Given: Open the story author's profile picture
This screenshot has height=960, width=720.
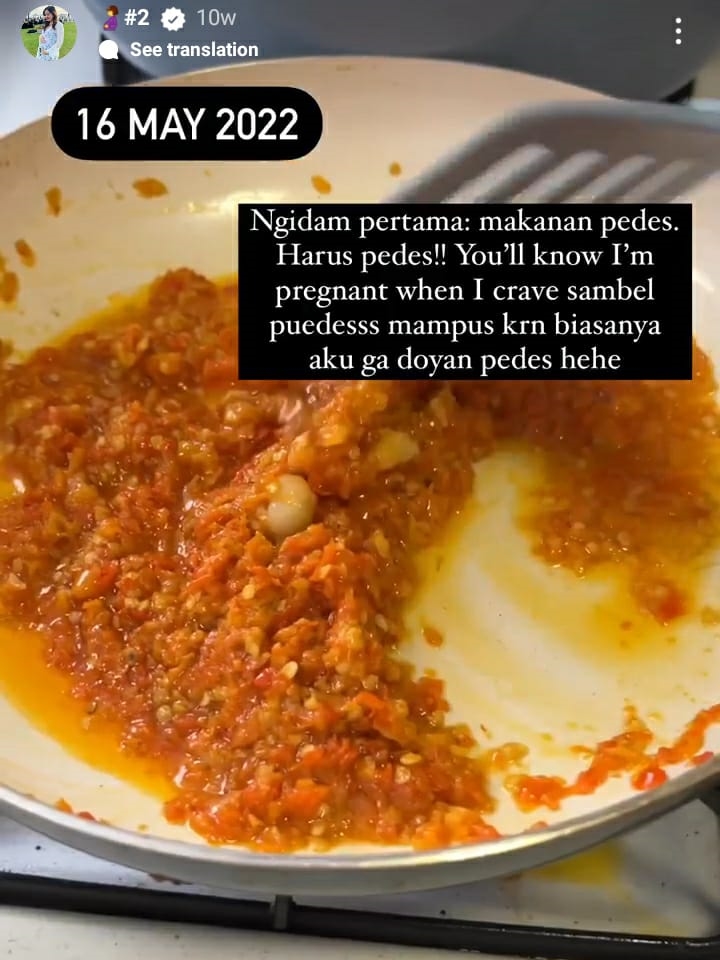Looking at the screenshot, I should 48,32.
